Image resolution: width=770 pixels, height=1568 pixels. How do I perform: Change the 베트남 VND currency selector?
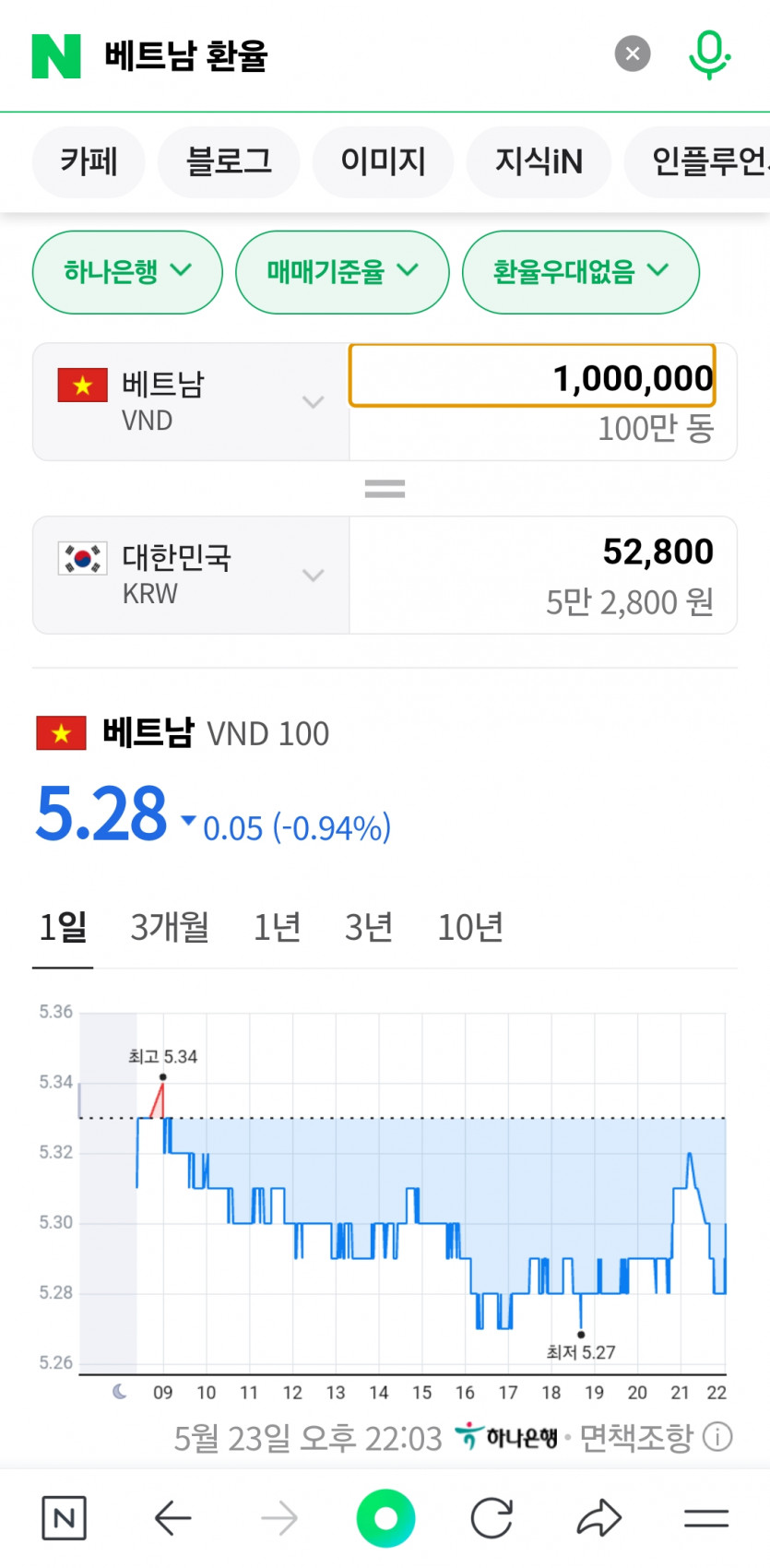(191, 401)
